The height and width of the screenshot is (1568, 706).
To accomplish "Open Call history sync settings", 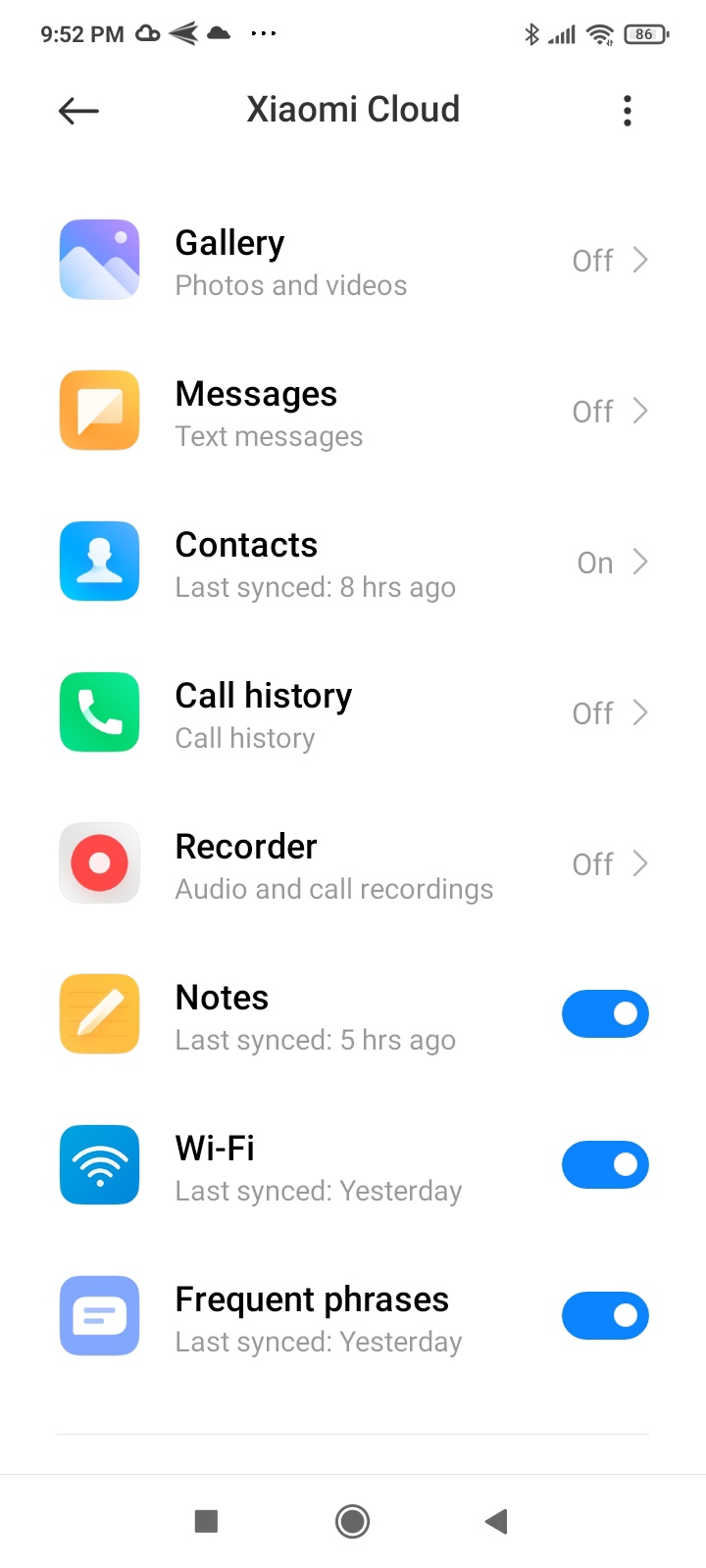I will [x=353, y=713].
